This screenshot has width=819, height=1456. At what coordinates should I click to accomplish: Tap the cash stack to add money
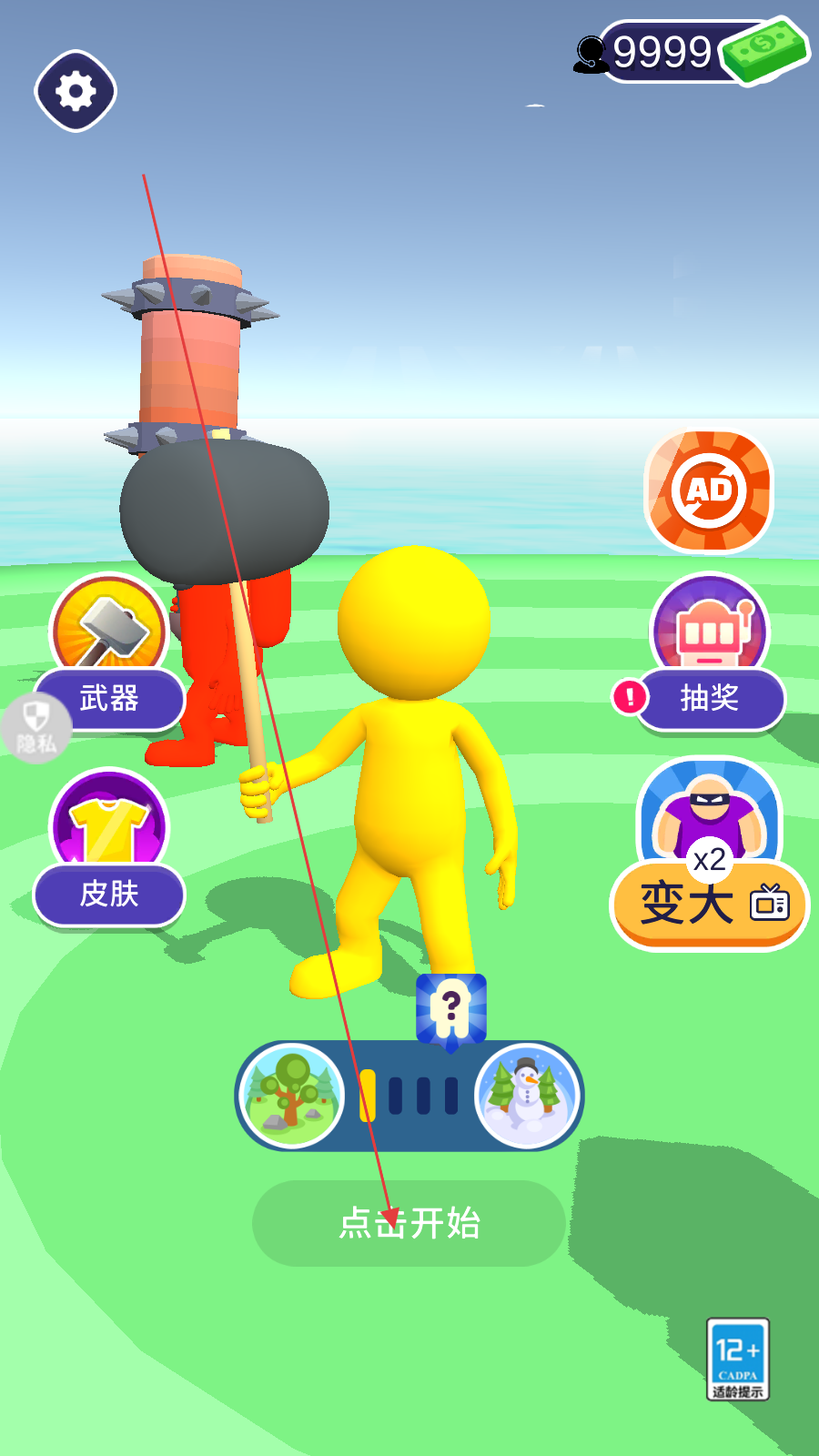coord(764,49)
